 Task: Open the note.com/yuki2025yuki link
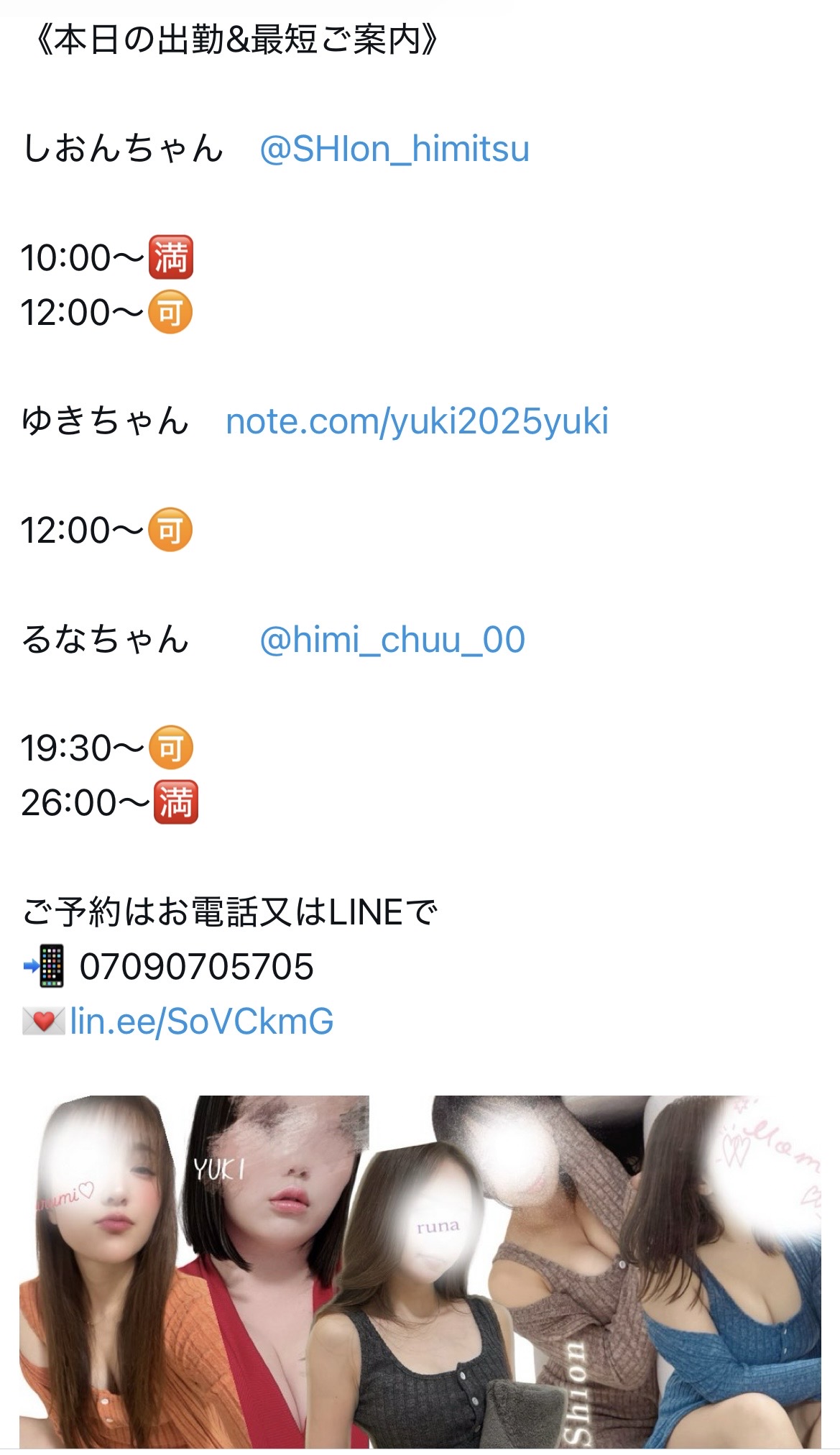click(417, 421)
